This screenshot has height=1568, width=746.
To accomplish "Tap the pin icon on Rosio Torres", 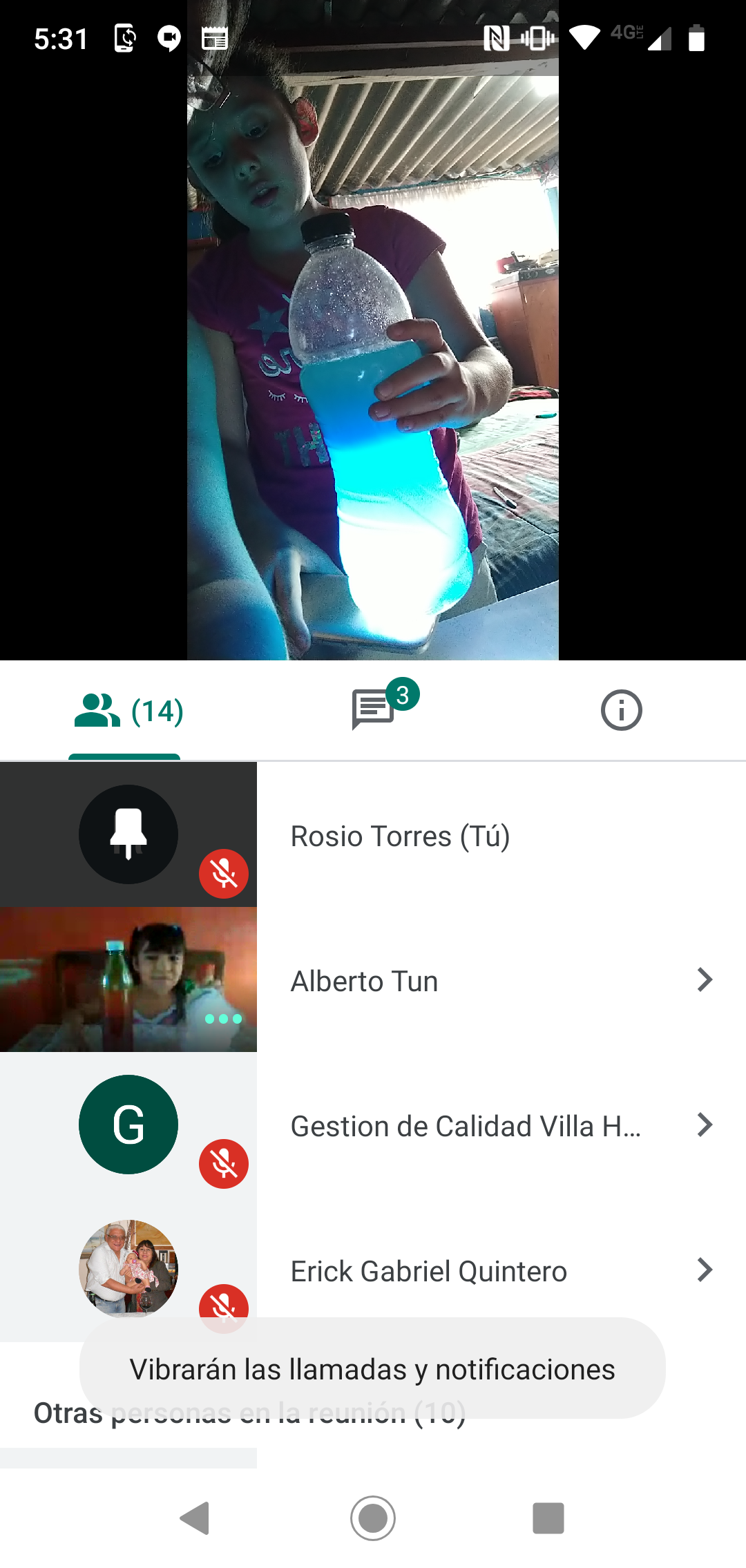I will coord(128,834).
